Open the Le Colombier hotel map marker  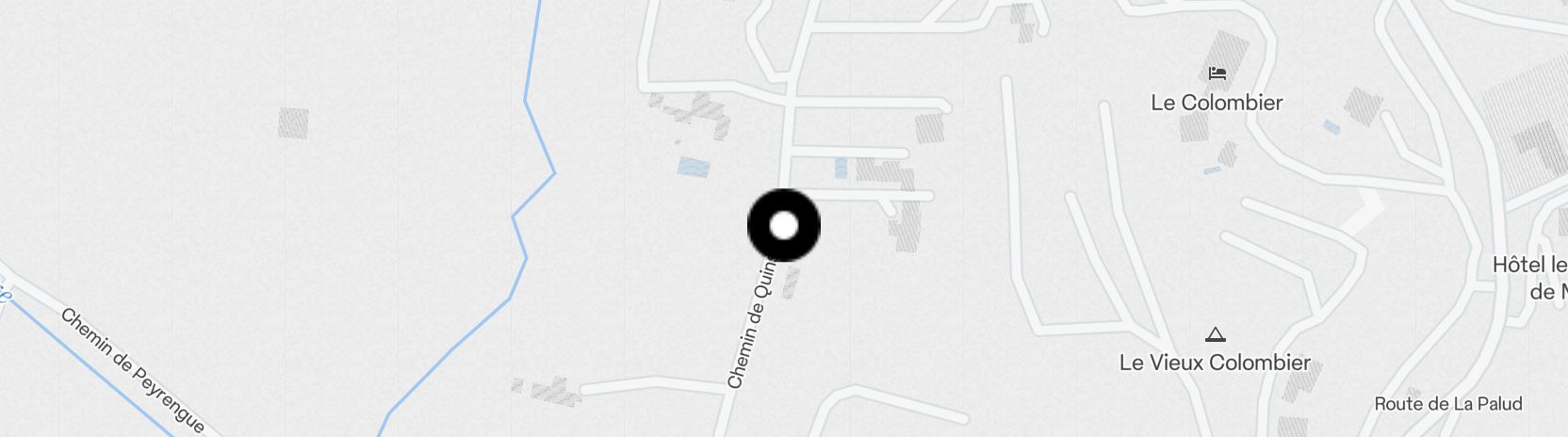pyautogui.click(x=1217, y=73)
